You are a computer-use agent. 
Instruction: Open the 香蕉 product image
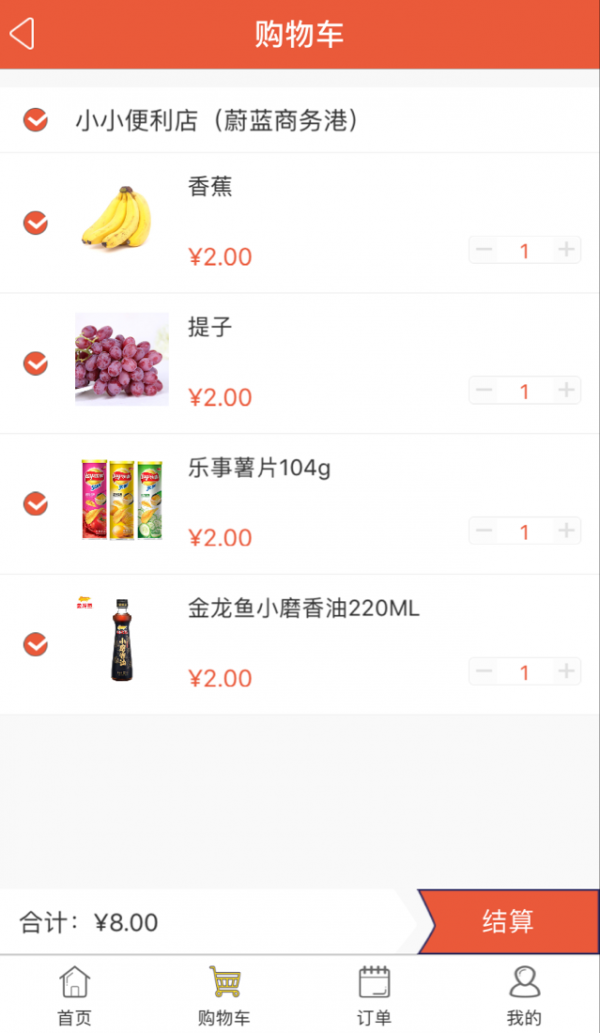click(x=118, y=218)
